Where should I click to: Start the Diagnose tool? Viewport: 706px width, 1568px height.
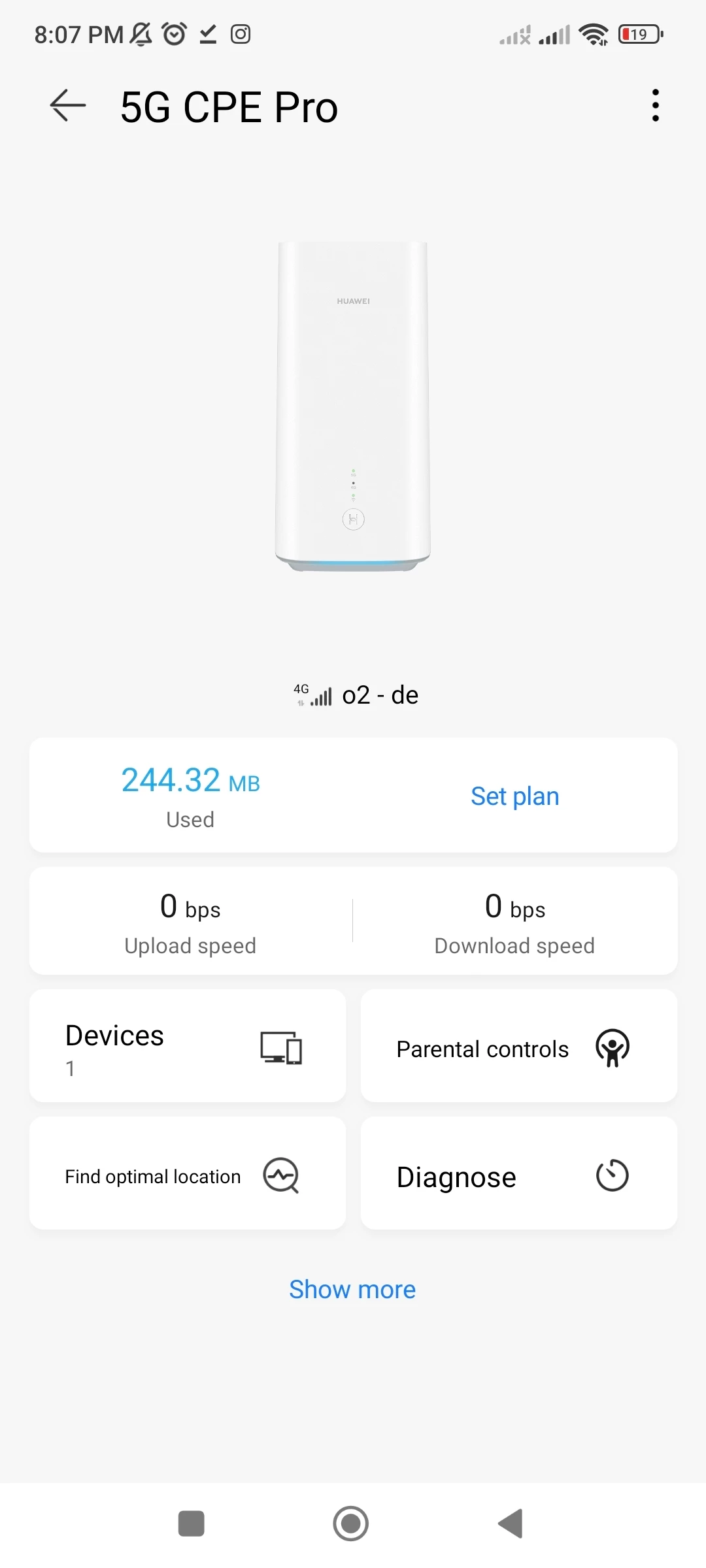click(518, 1175)
